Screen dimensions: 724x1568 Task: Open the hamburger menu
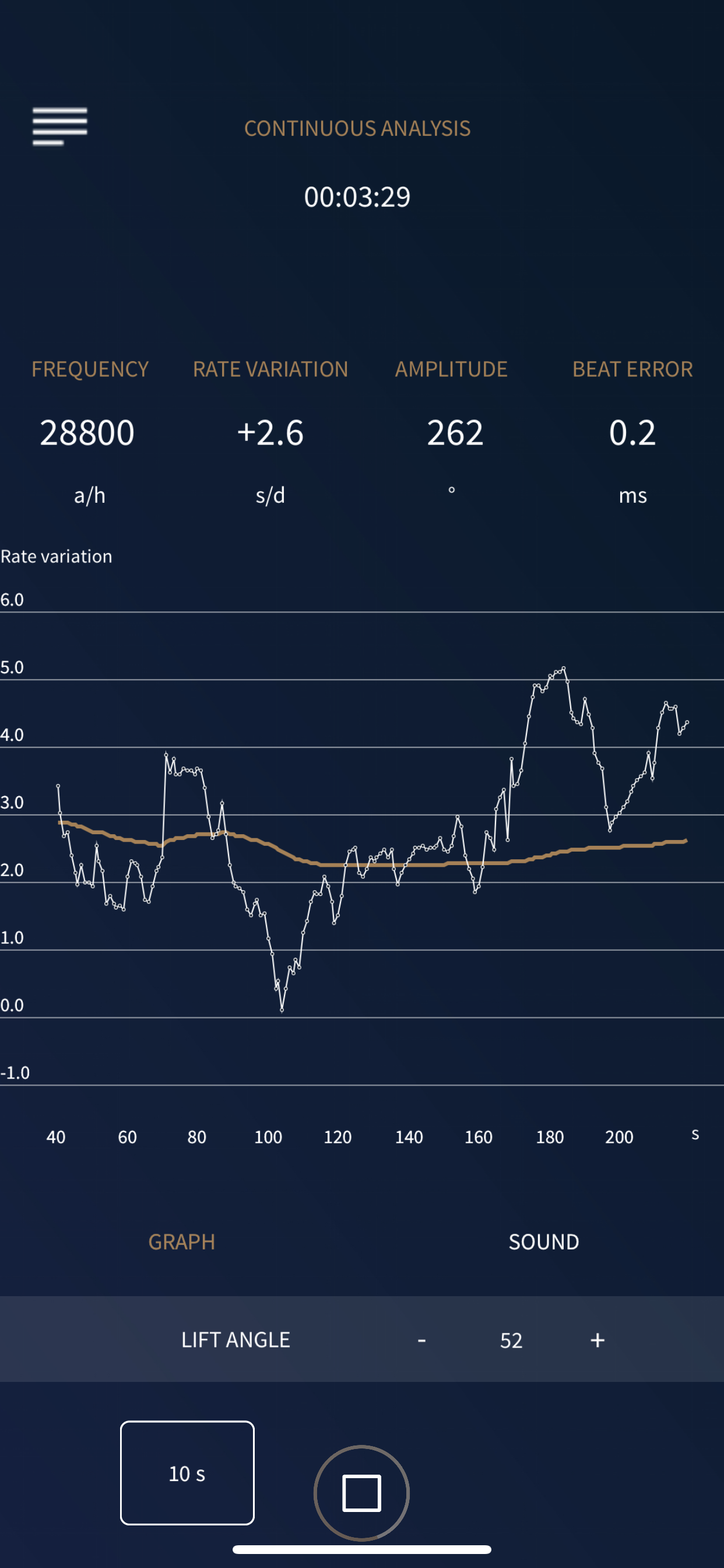coord(59,126)
